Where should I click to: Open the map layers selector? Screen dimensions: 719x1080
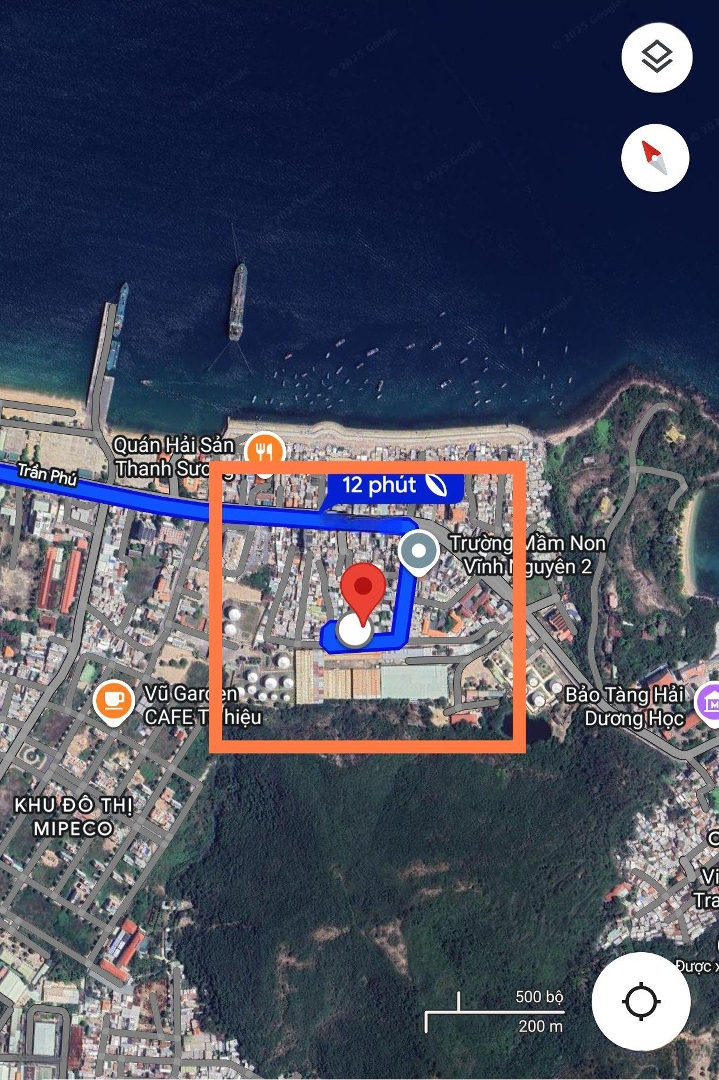[656, 58]
